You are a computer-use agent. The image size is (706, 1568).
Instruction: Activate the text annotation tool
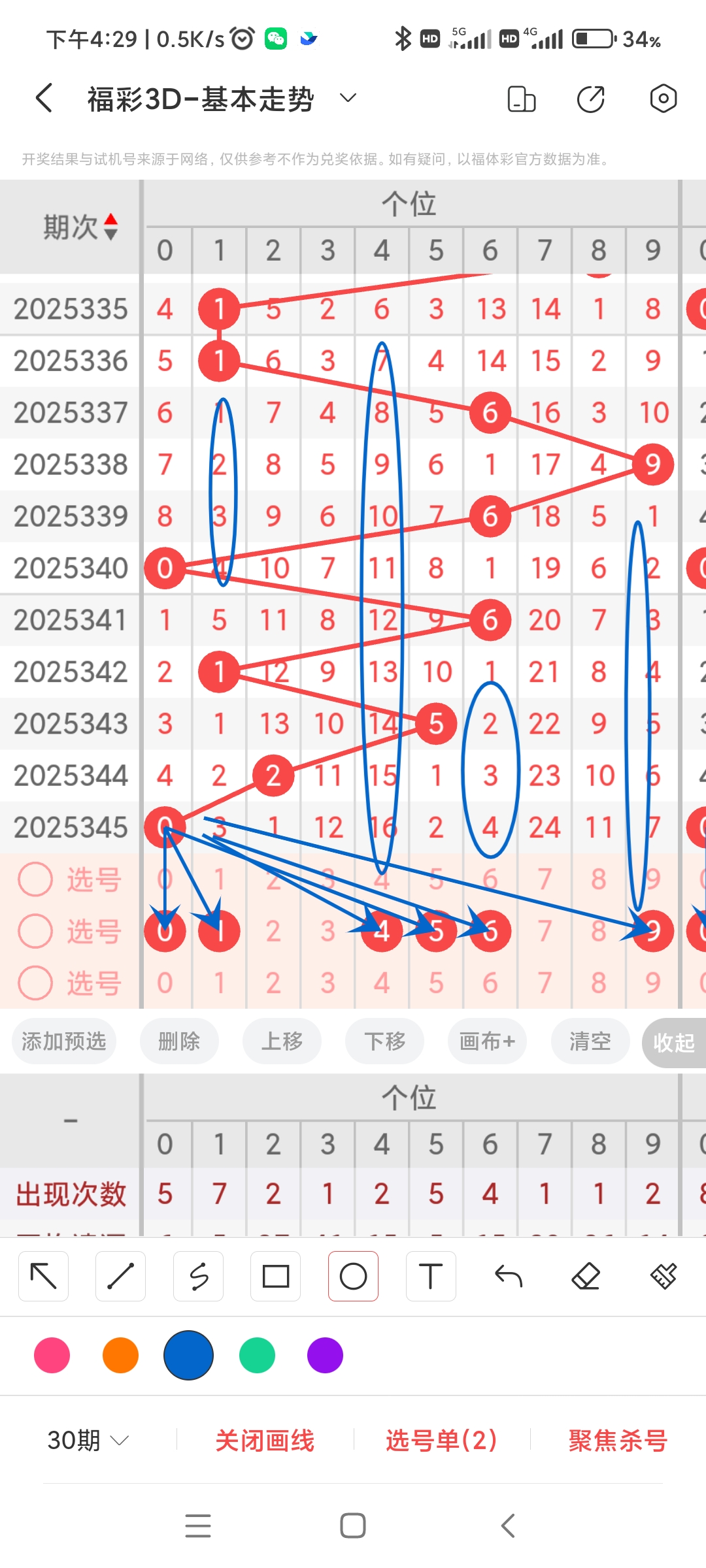tap(430, 1275)
